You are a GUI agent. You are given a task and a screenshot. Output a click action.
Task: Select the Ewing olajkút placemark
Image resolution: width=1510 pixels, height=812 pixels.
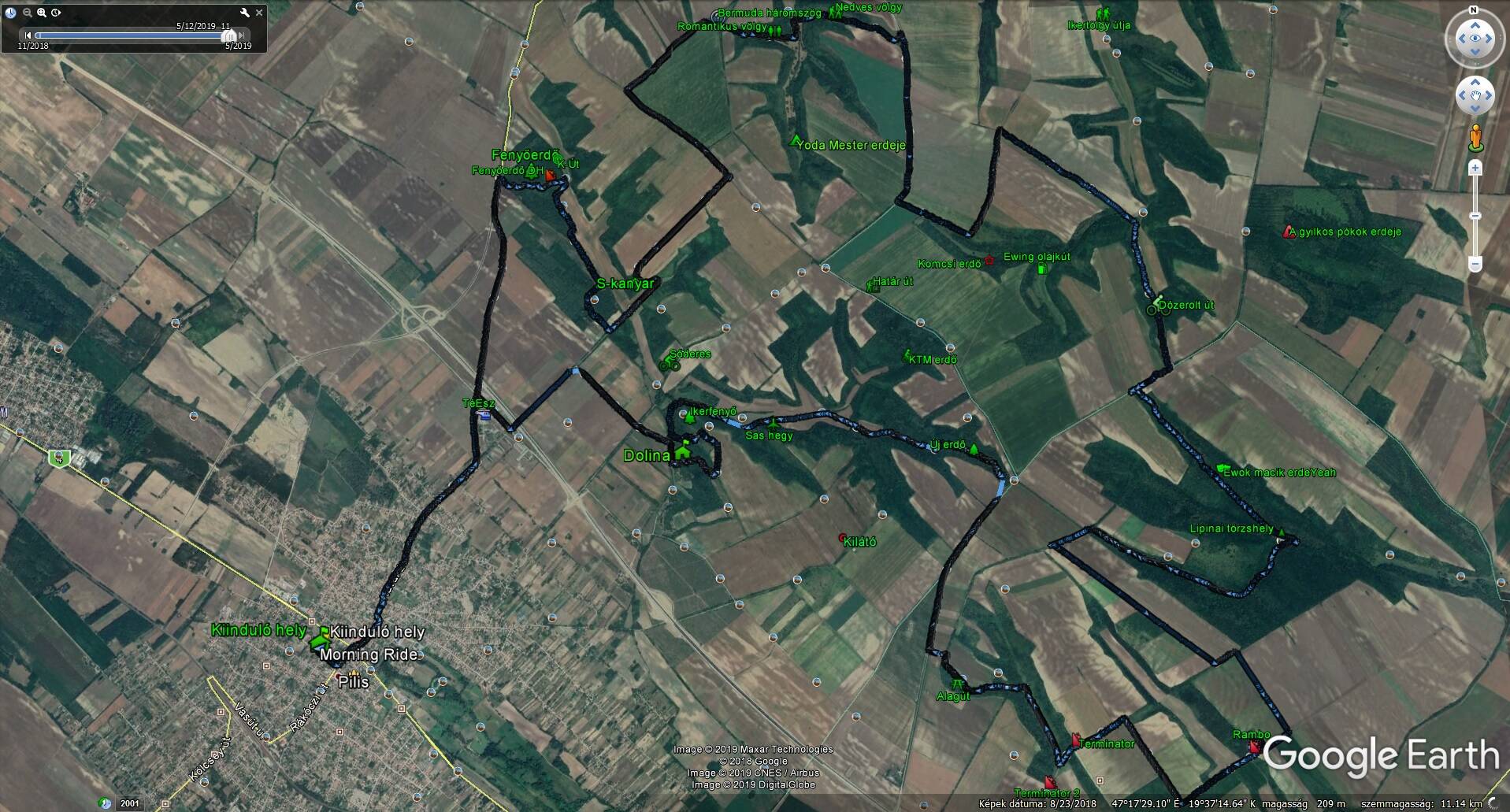1042,269
